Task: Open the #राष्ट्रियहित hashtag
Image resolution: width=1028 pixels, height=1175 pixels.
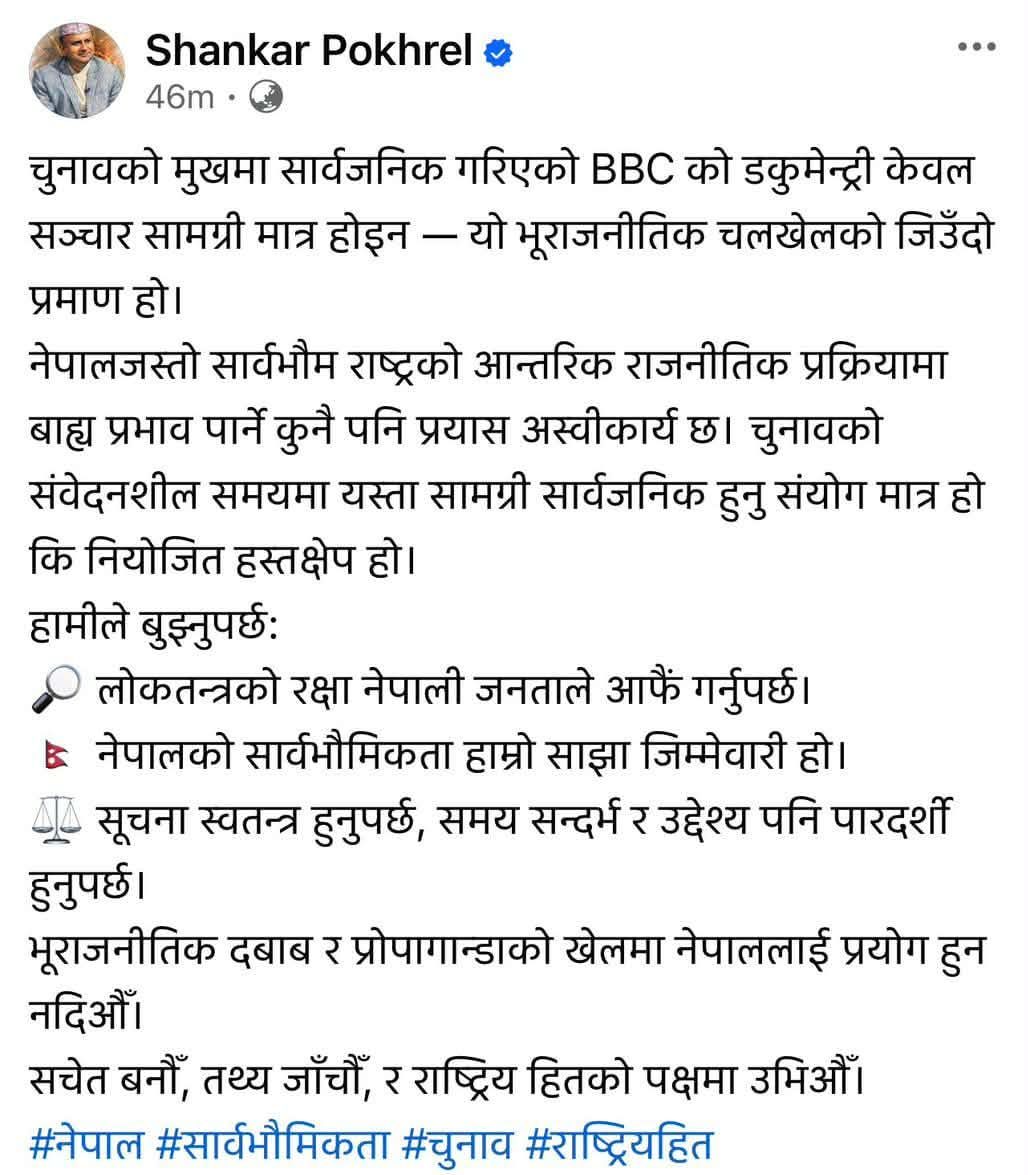Action: click(x=617, y=1144)
